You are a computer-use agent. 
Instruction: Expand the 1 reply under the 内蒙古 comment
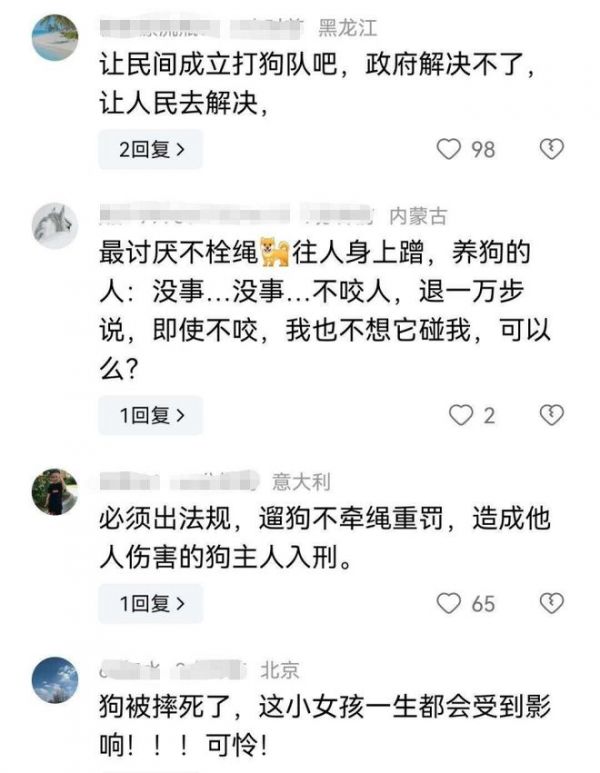(150, 415)
